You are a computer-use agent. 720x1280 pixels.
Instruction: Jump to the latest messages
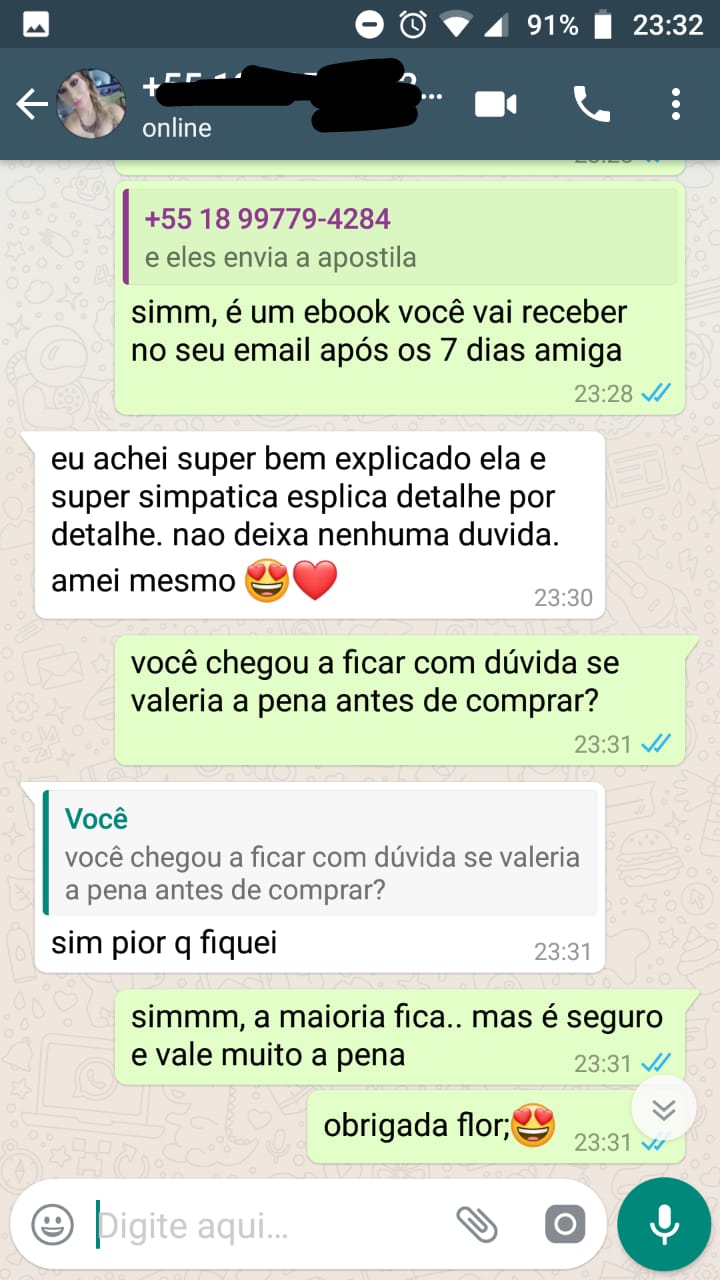point(664,1109)
